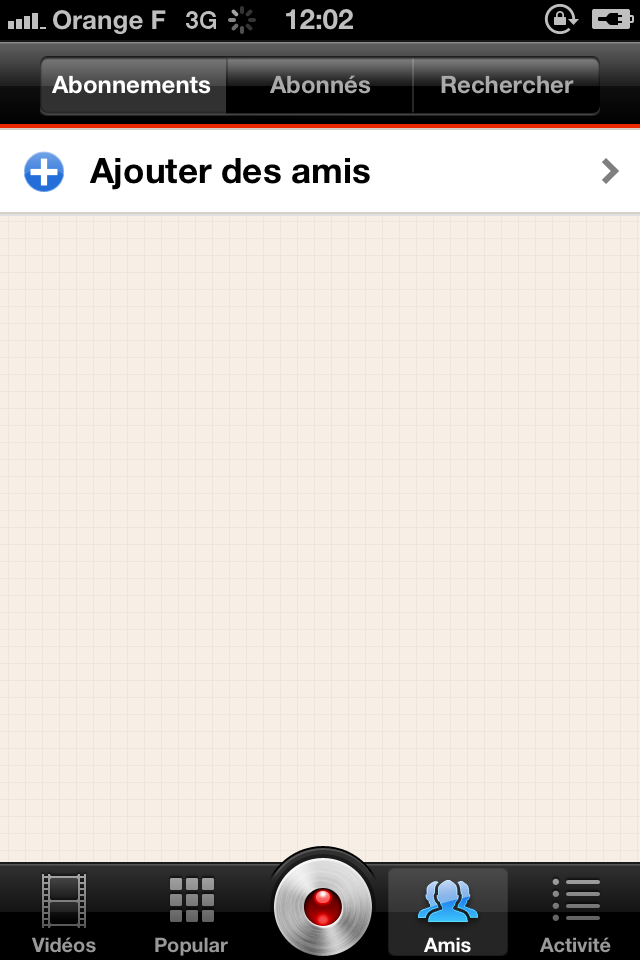Open the Rechercher segment

click(x=506, y=86)
